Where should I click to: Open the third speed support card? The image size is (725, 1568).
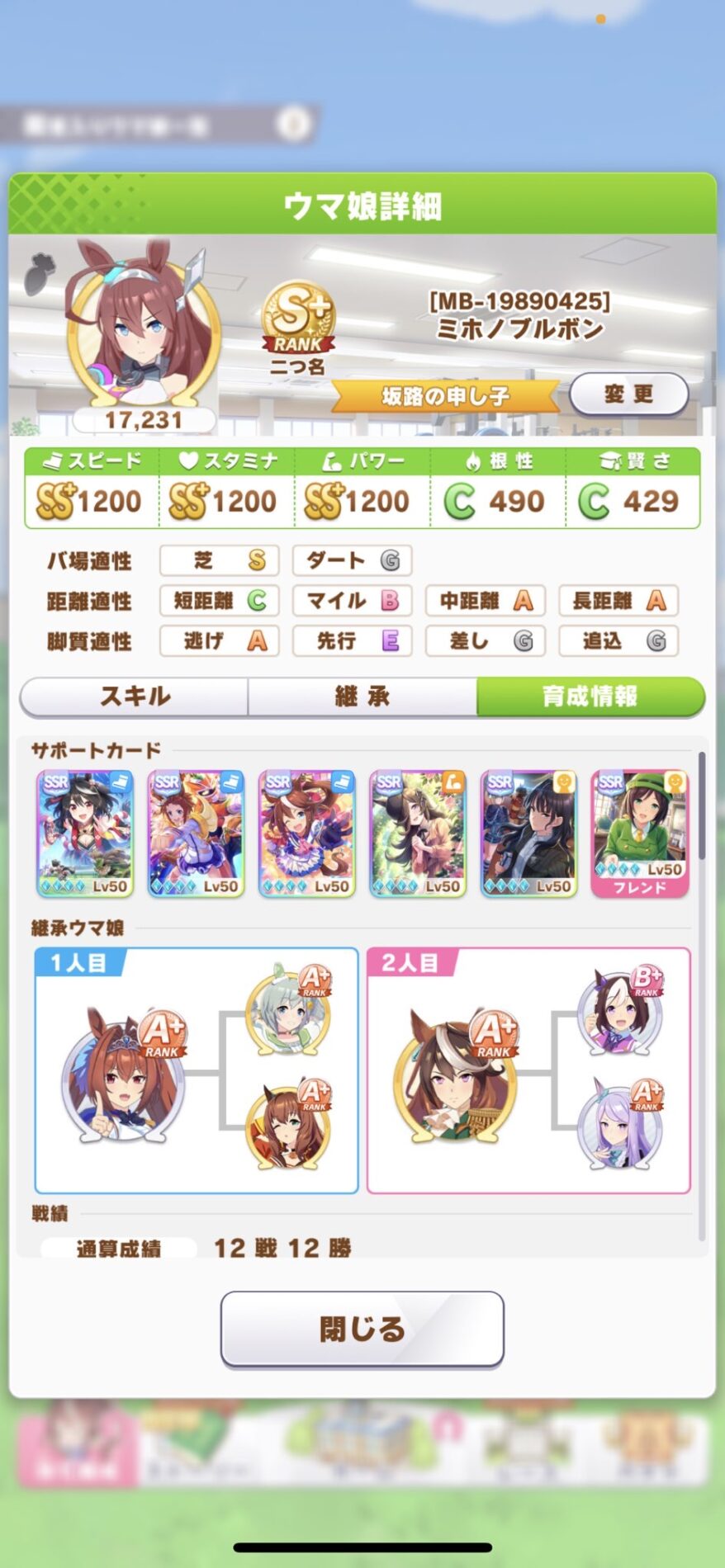click(x=306, y=834)
